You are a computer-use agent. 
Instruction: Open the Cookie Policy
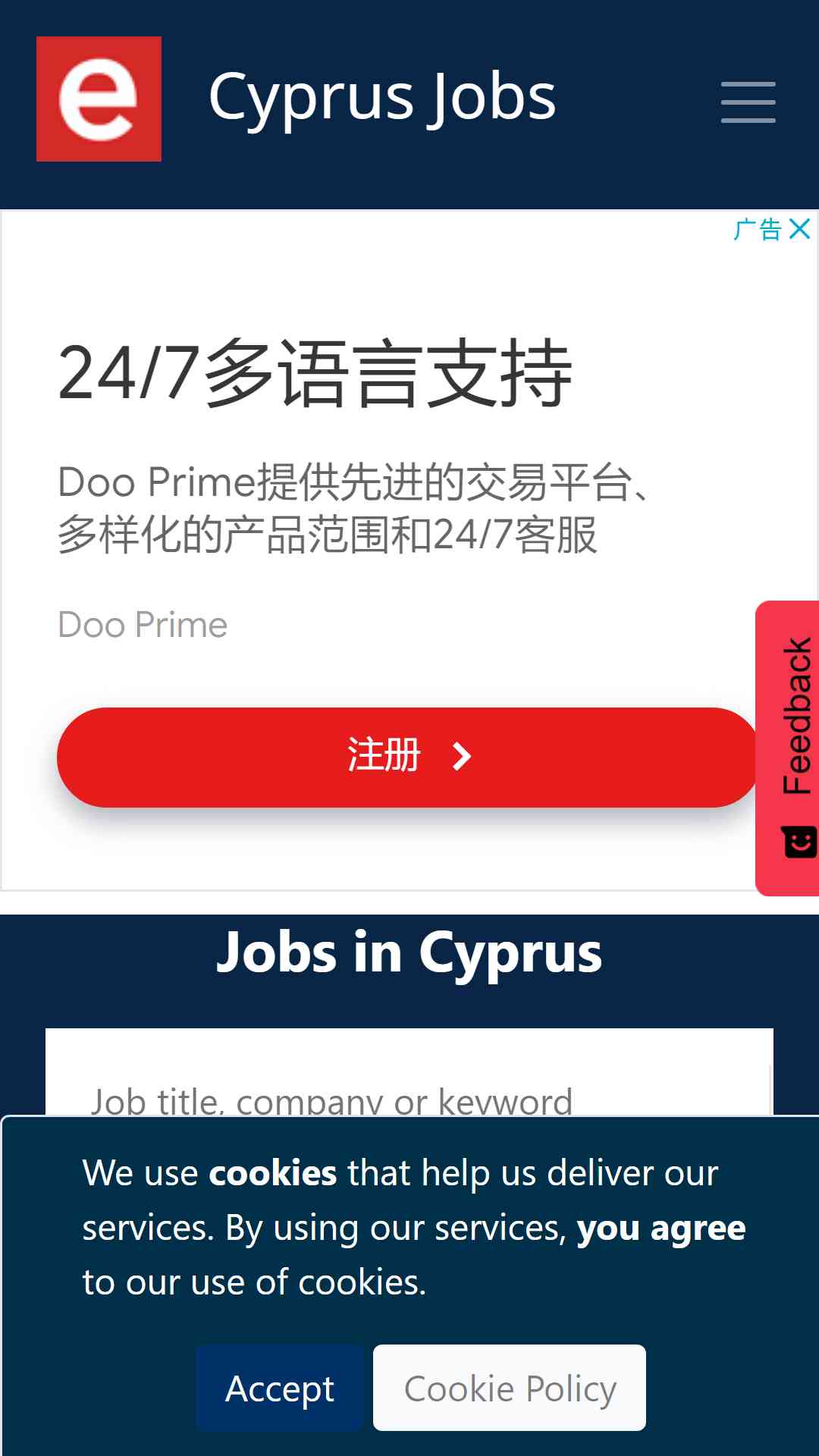point(510,1389)
